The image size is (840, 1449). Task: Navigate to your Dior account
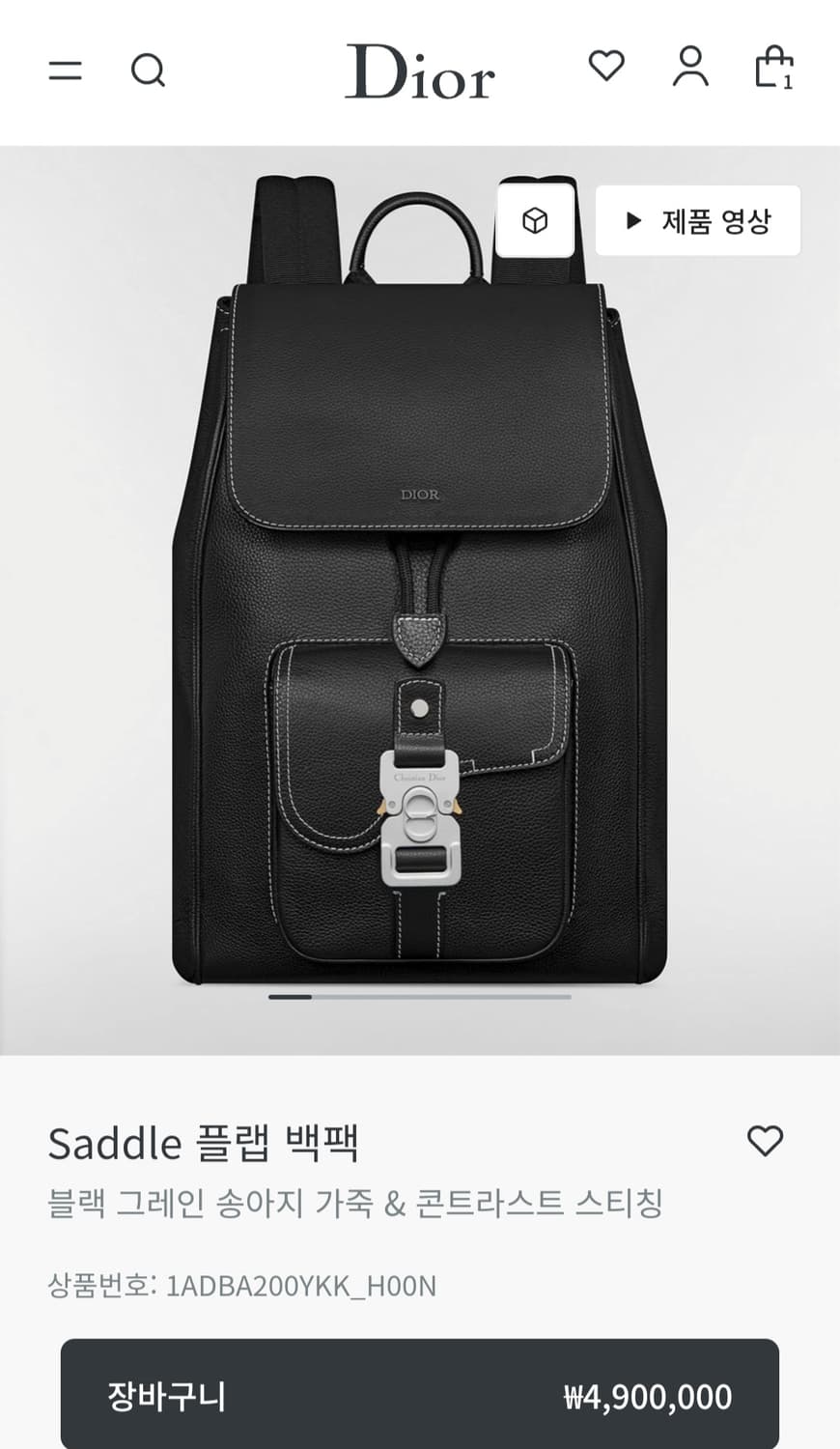tap(688, 69)
